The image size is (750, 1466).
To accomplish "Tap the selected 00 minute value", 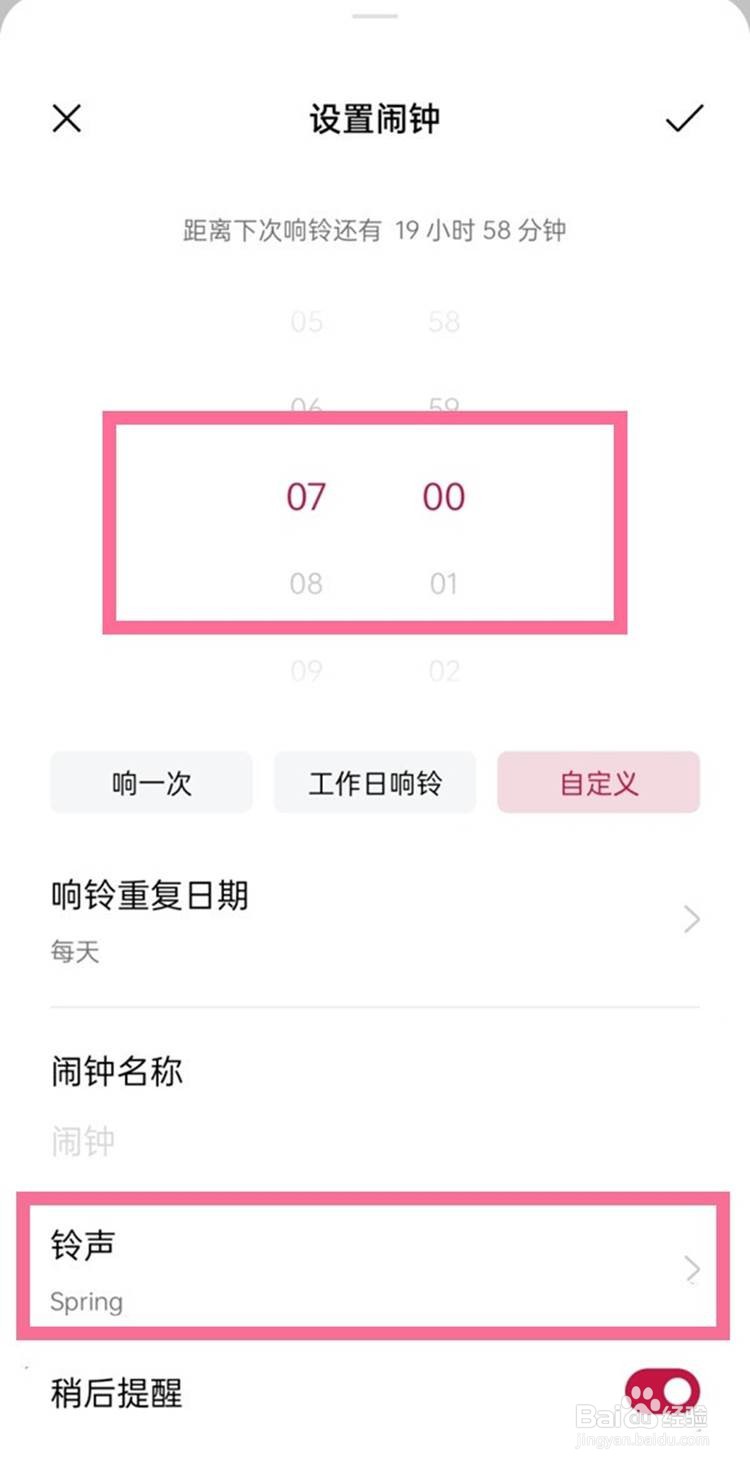I will click(444, 496).
